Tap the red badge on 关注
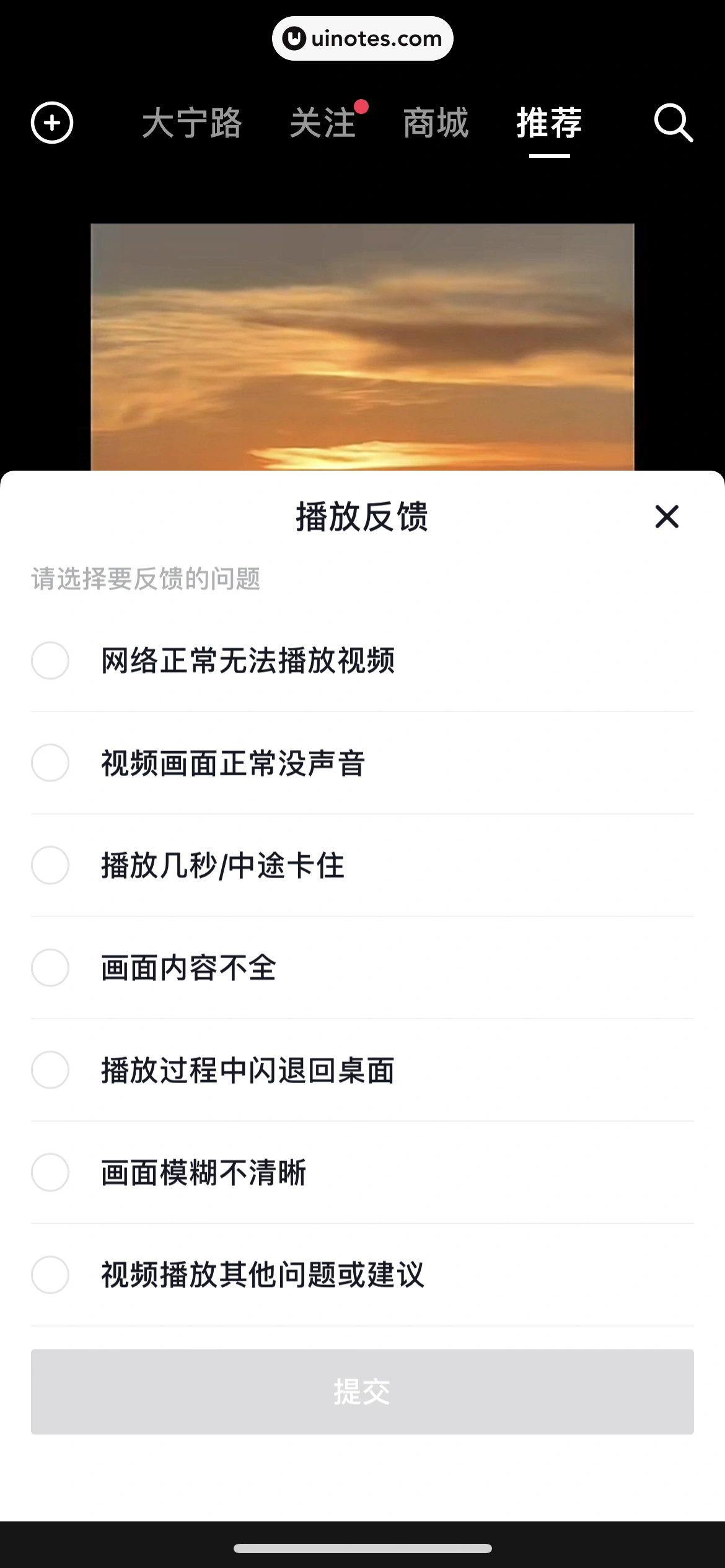The image size is (725, 1568). point(362,107)
